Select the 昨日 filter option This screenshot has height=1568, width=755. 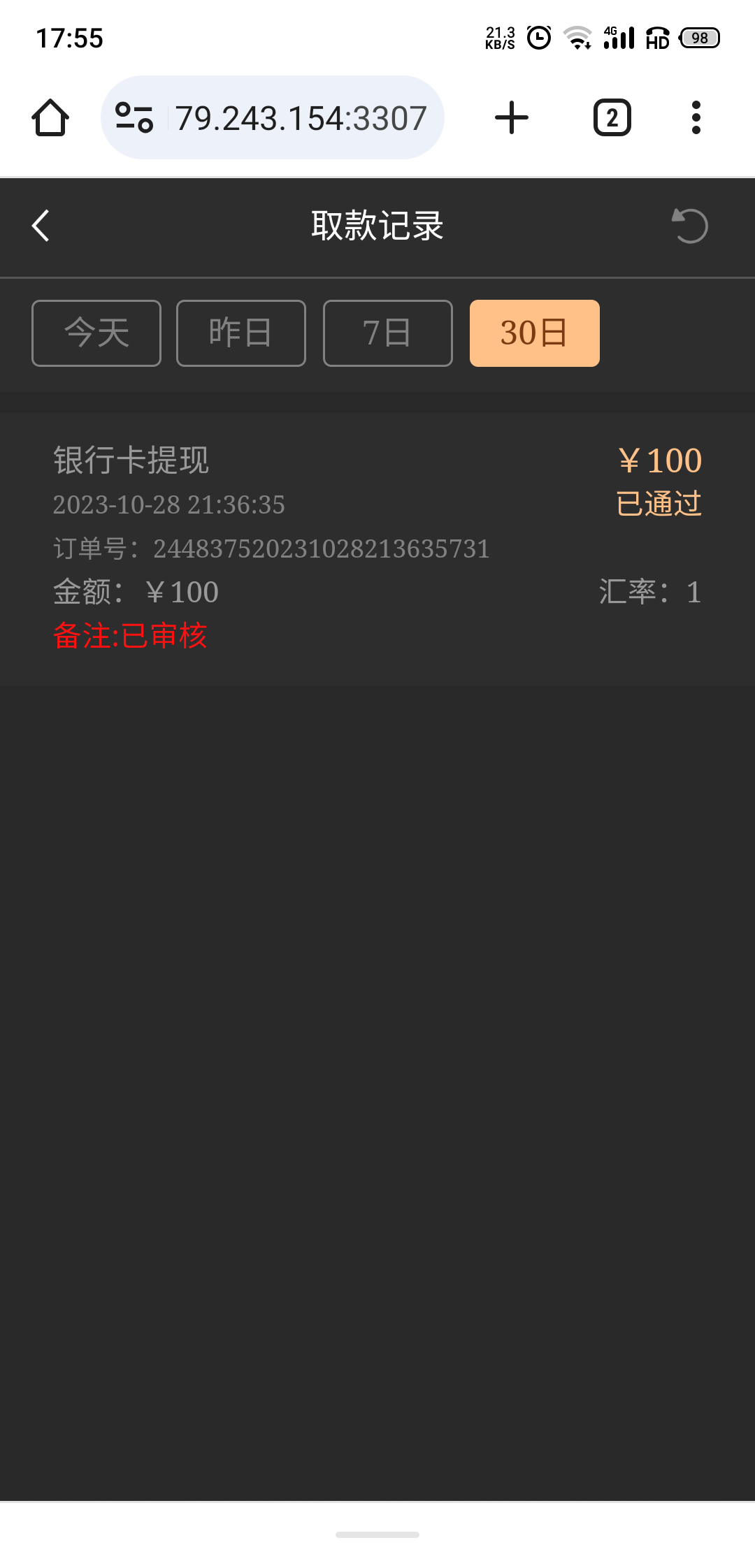tap(240, 333)
